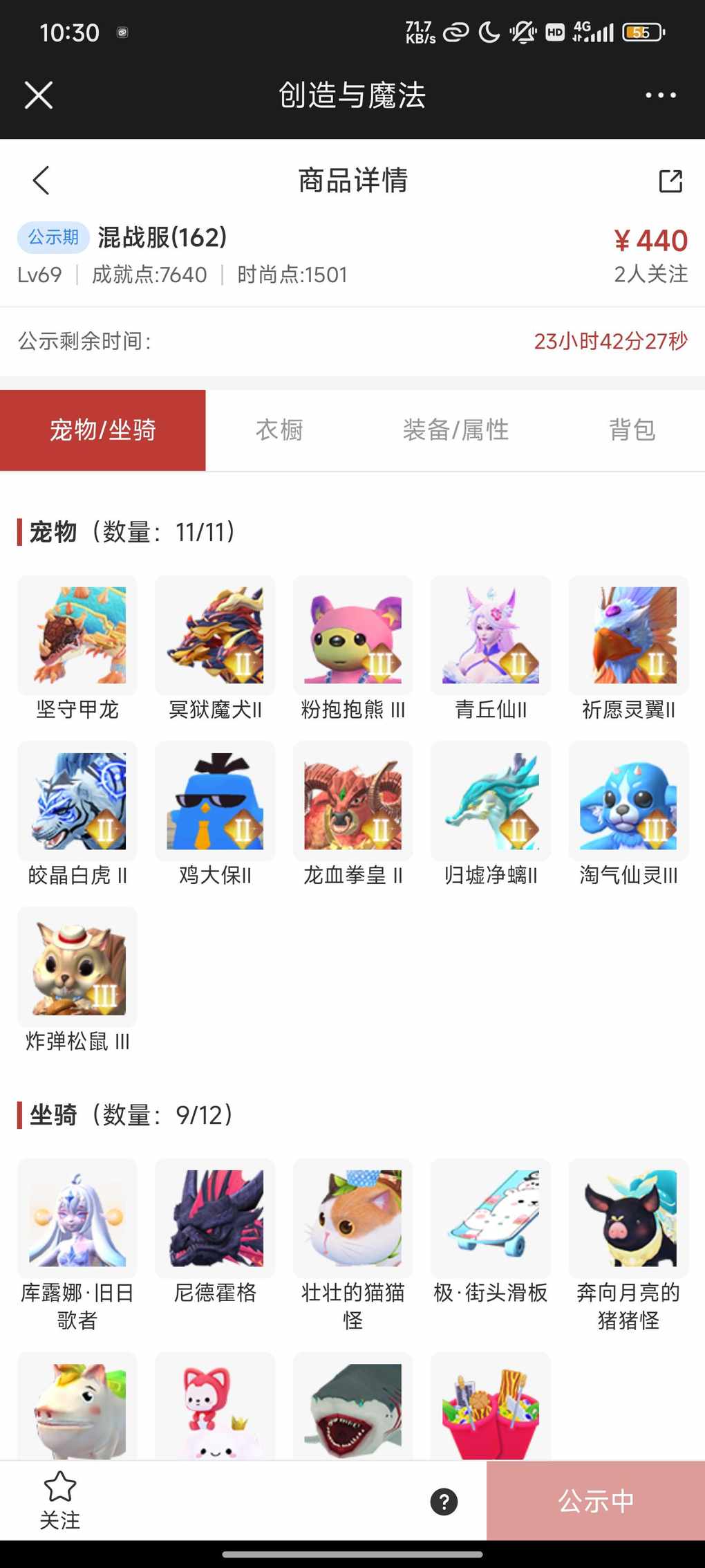This screenshot has height=1568, width=705.
Task: Switch to the 衣橱 tab
Action: 279,430
